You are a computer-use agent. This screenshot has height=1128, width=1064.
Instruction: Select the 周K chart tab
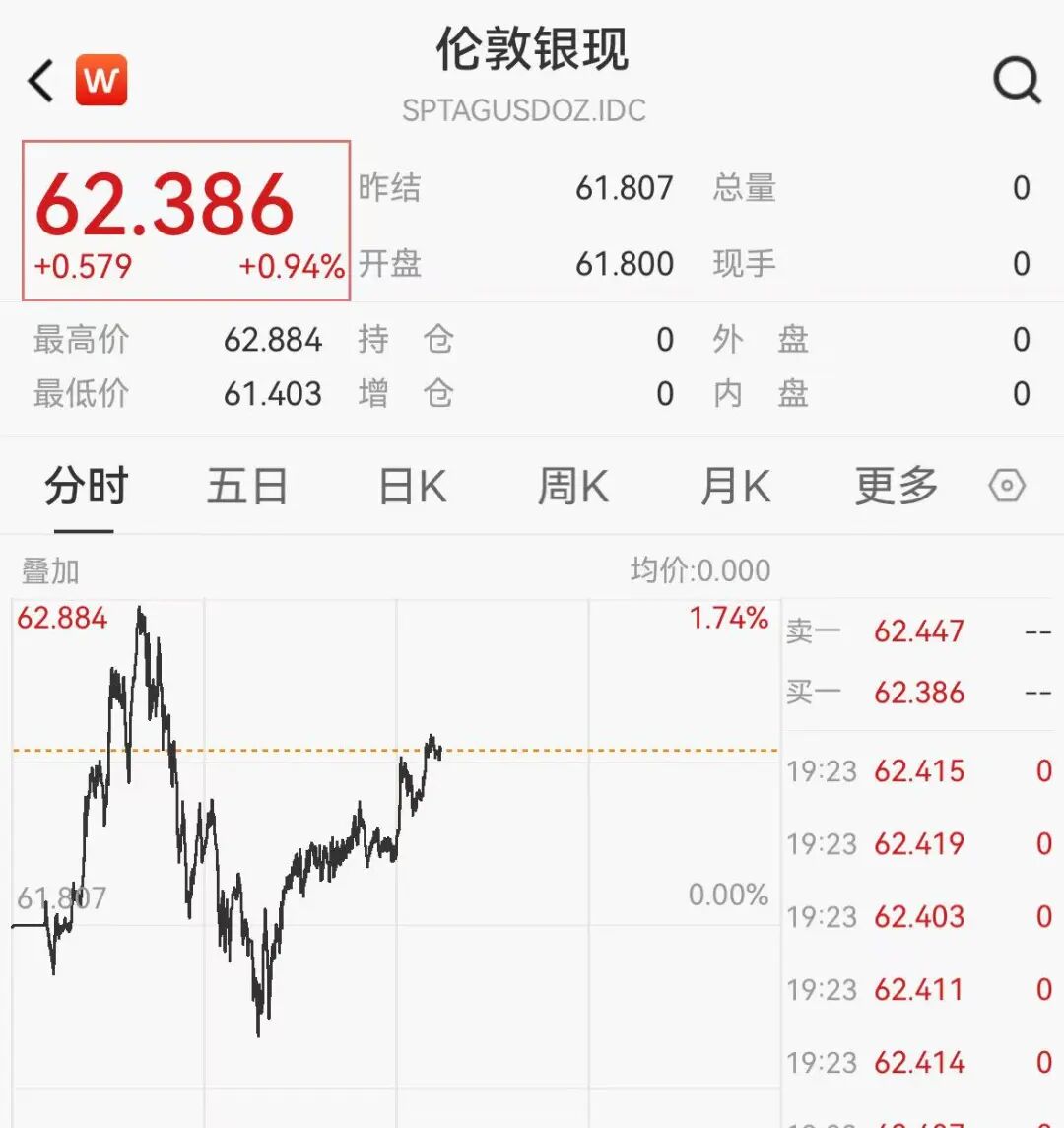point(572,487)
